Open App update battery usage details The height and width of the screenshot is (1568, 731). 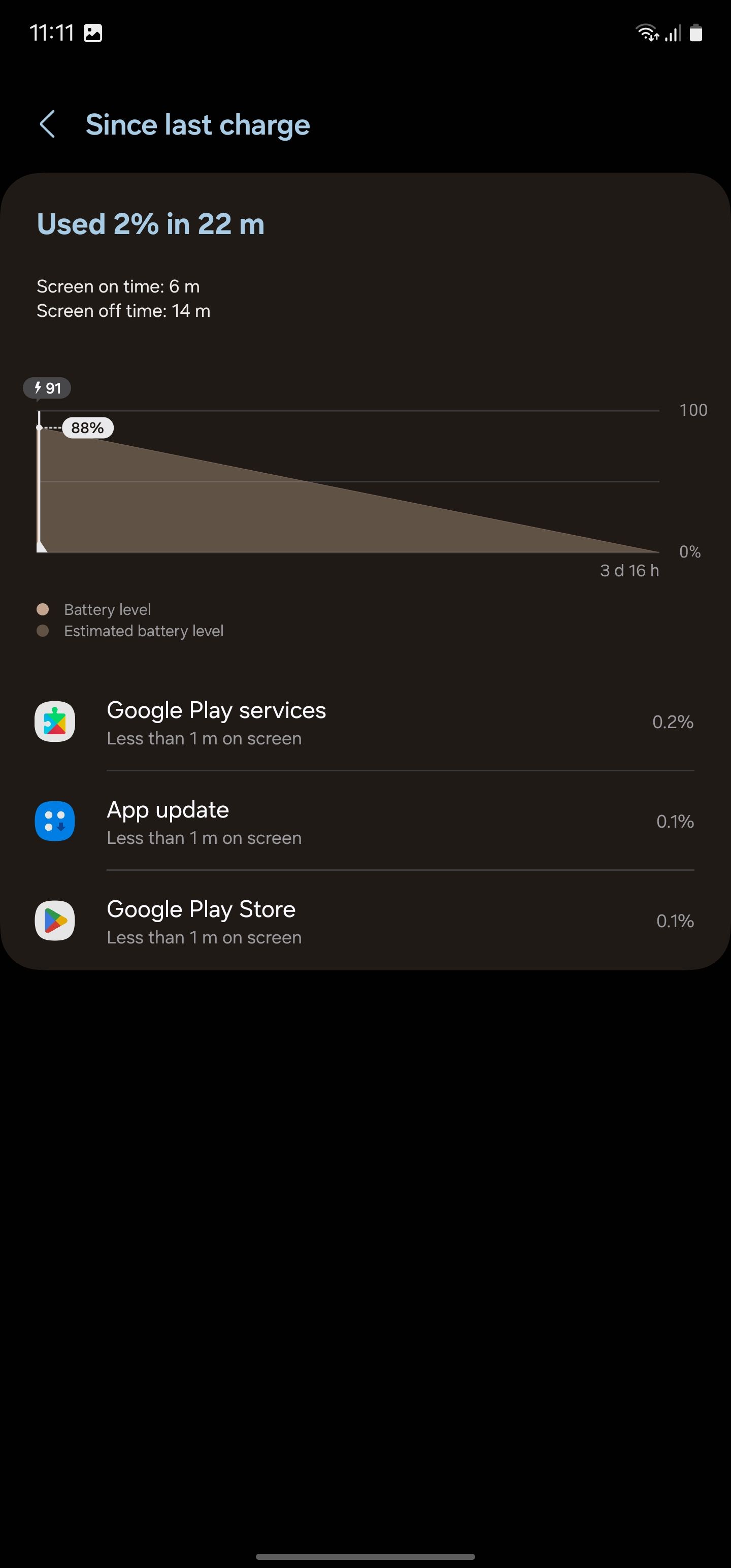pyautogui.click(x=365, y=821)
